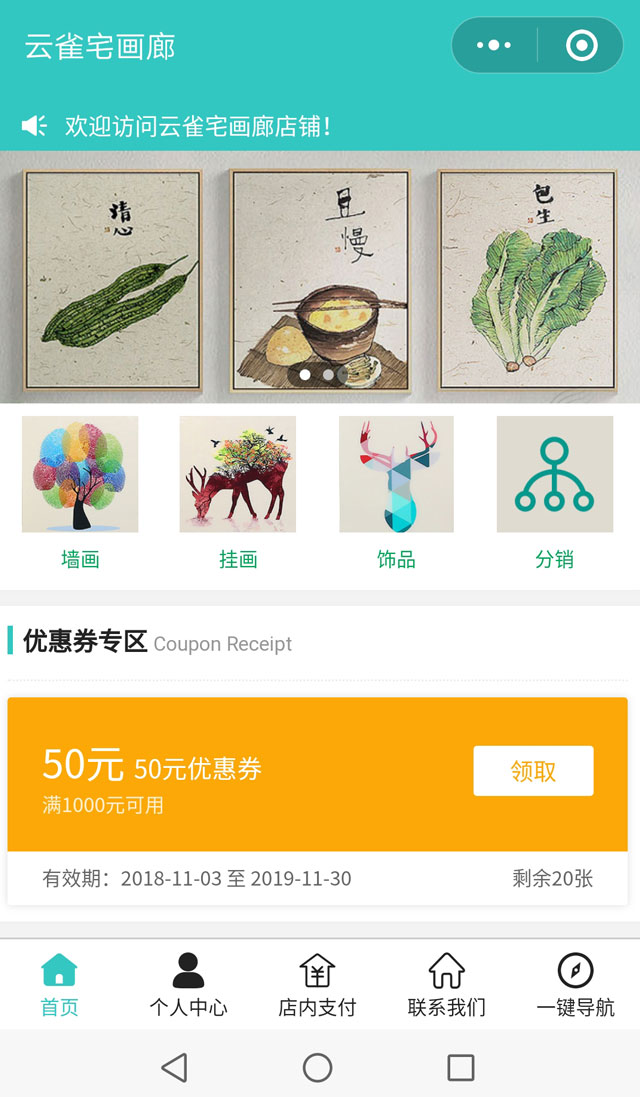Select the 联系我们 tab
Viewport: 640px width, 1097px height.
[x=446, y=984]
